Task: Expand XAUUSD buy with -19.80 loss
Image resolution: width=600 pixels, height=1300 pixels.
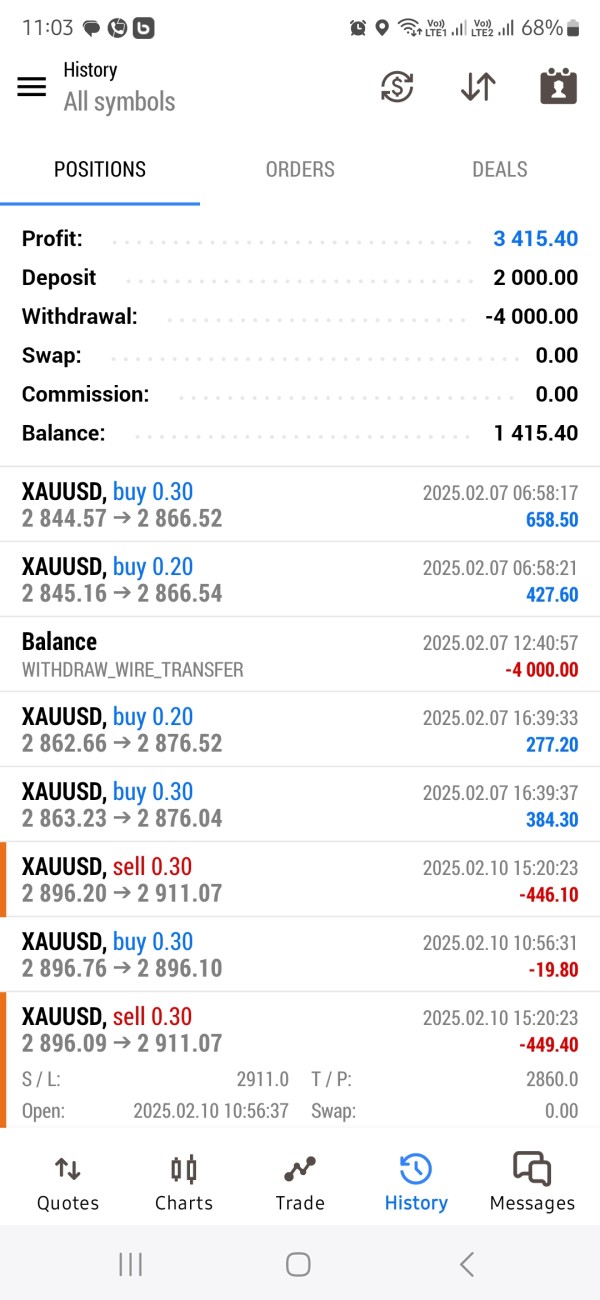Action: 300,955
